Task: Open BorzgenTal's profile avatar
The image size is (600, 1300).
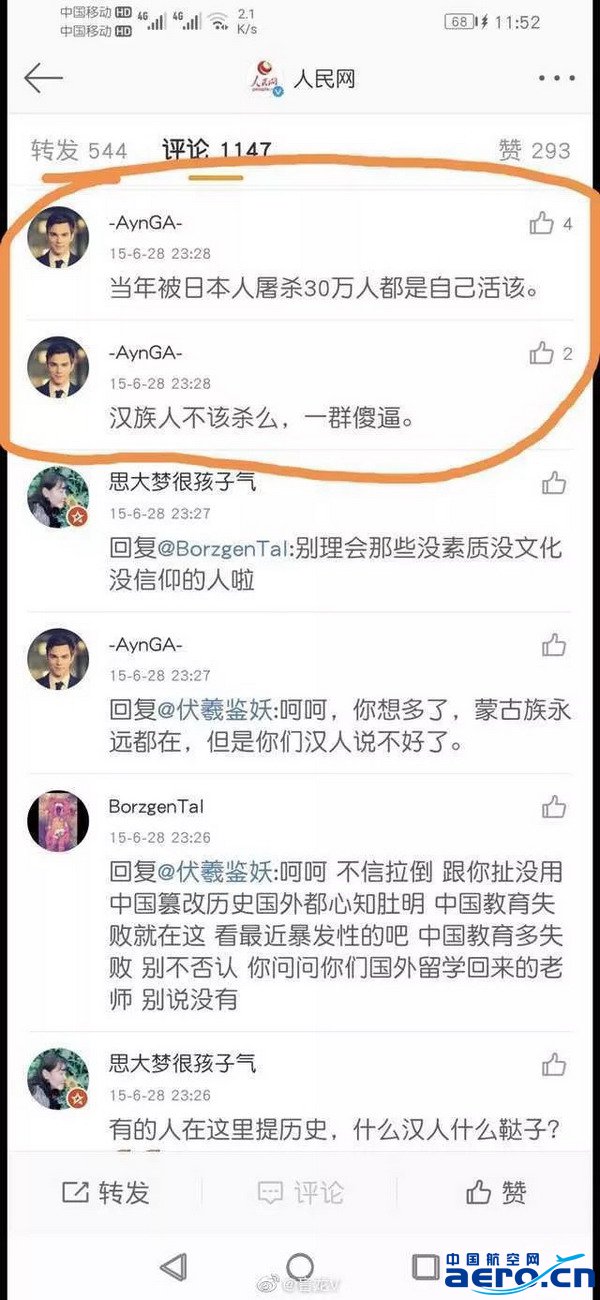Action: coord(58,820)
